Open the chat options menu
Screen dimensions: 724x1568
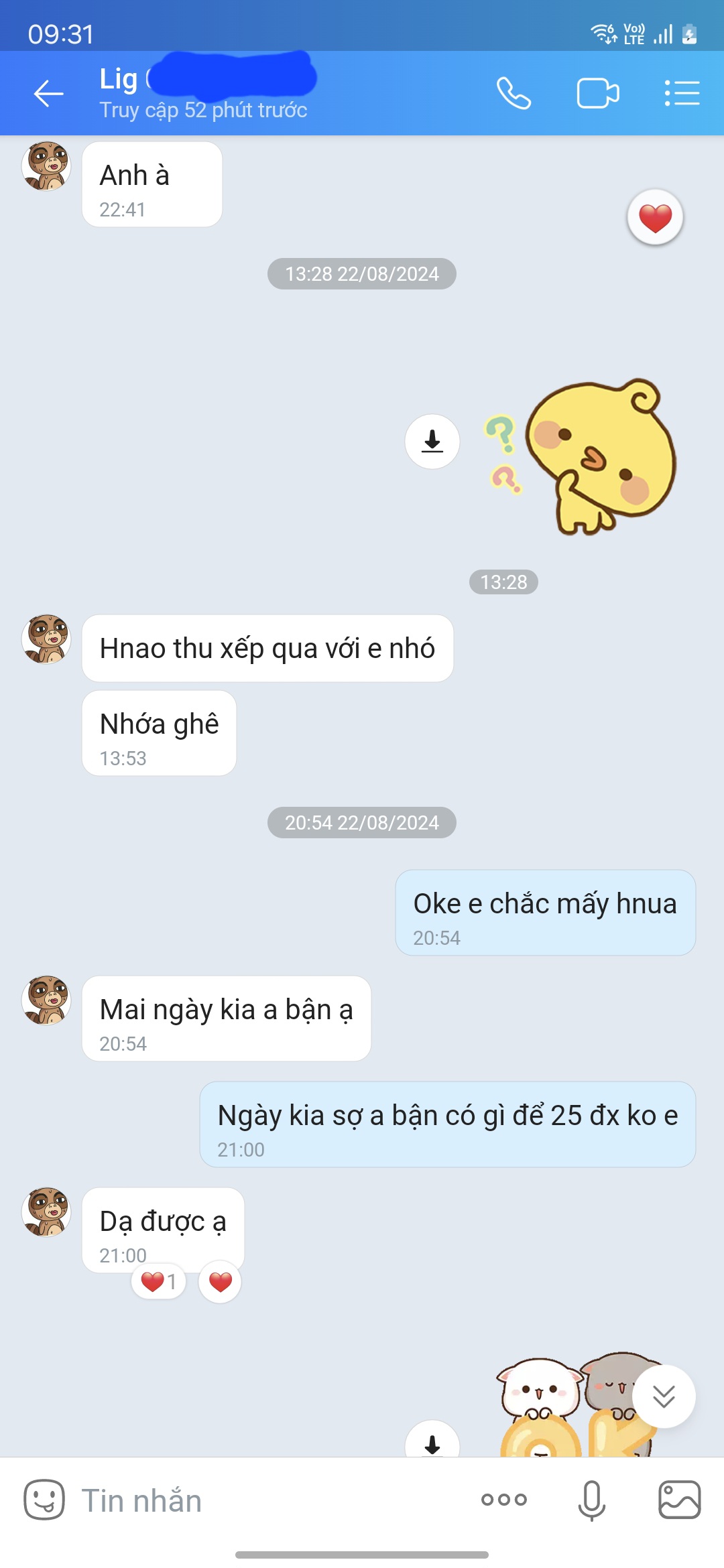tap(682, 93)
